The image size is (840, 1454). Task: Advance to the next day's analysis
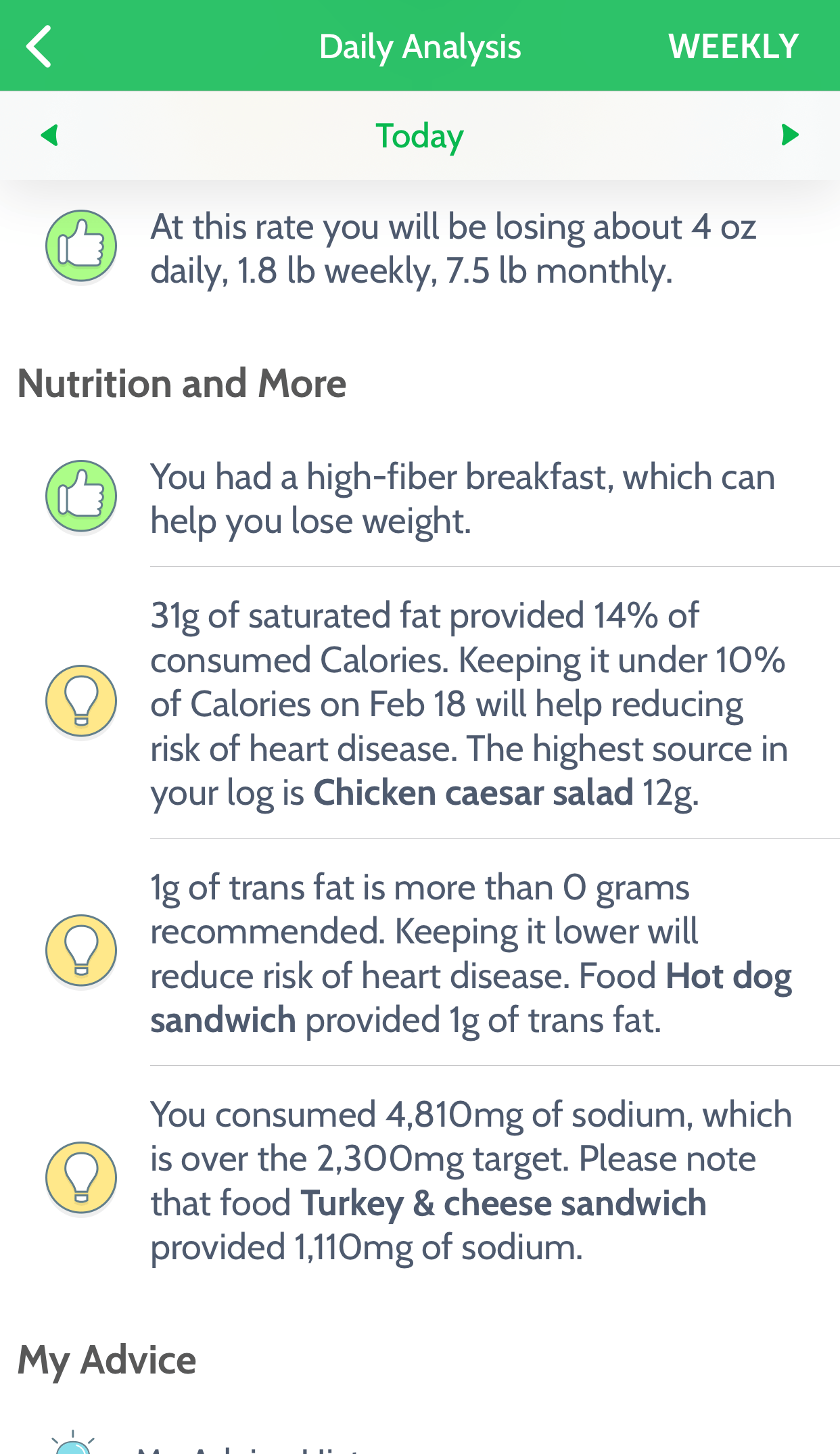pos(789,135)
